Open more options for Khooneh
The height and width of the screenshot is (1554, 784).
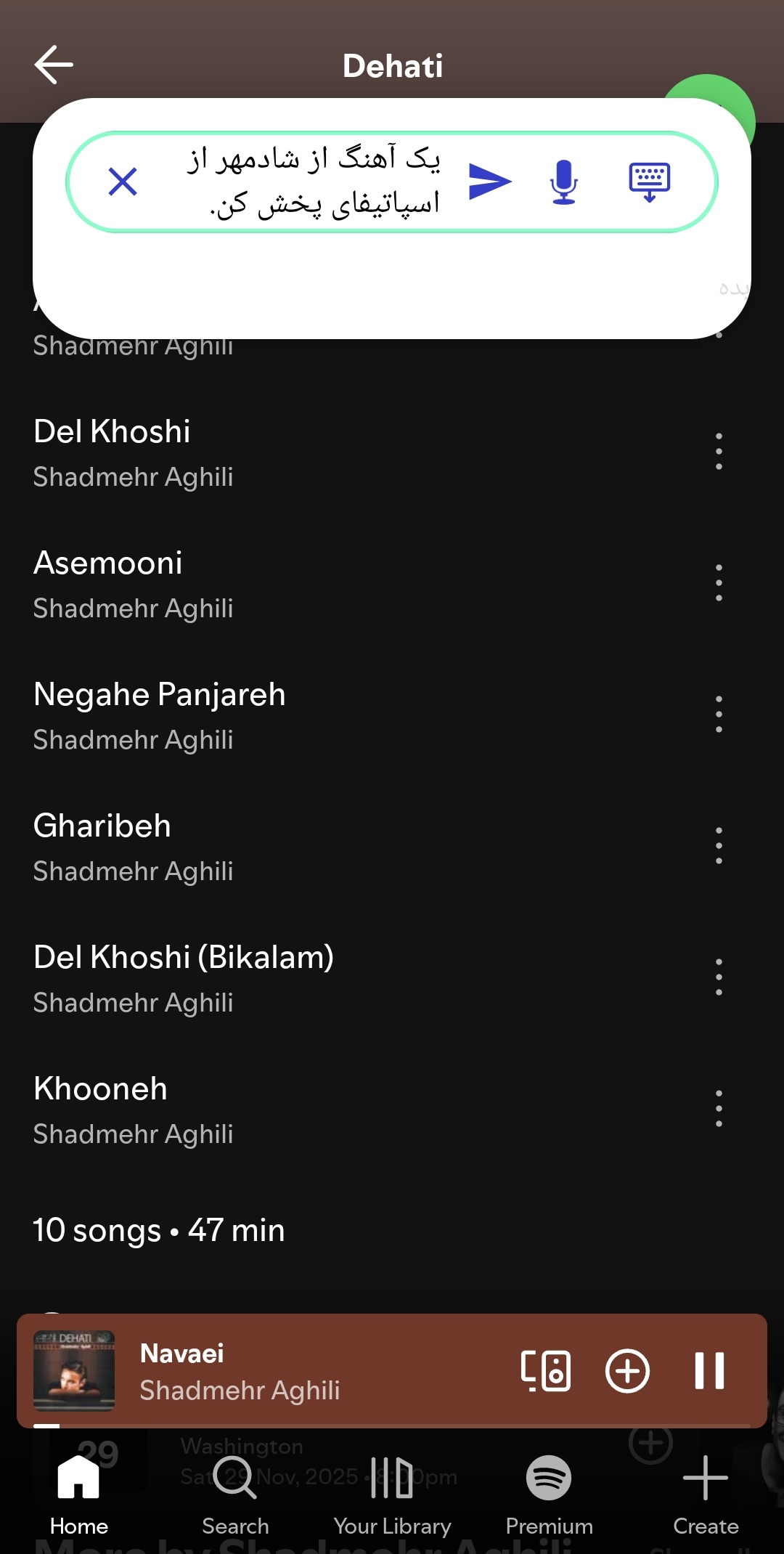click(x=719, y=1109)
